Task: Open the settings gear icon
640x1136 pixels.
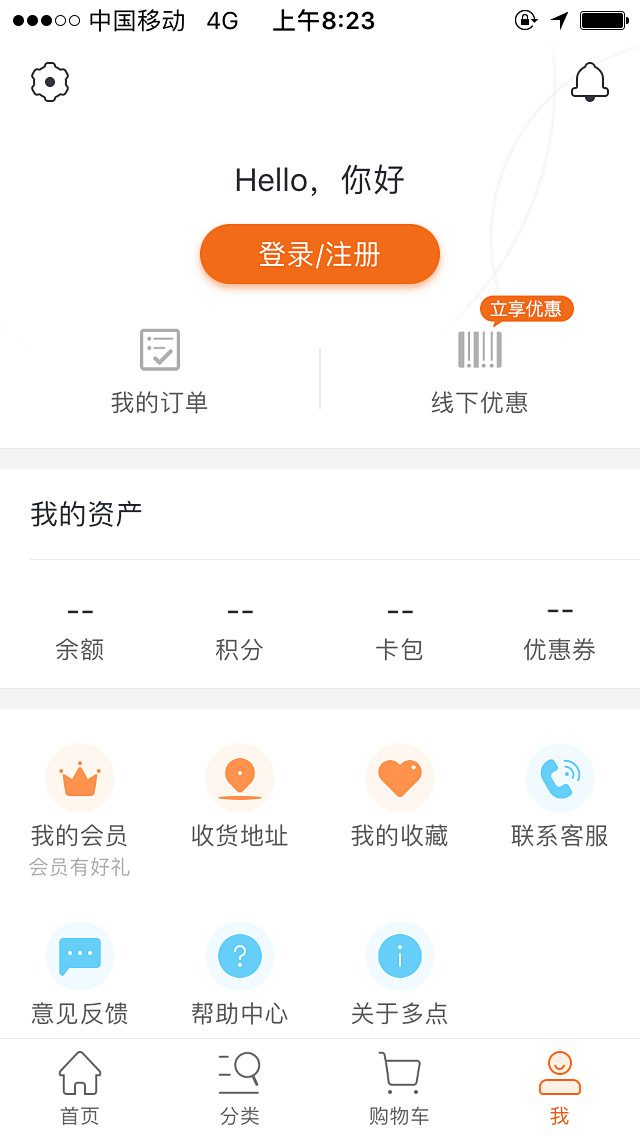Action: click(x=50, y=82)
